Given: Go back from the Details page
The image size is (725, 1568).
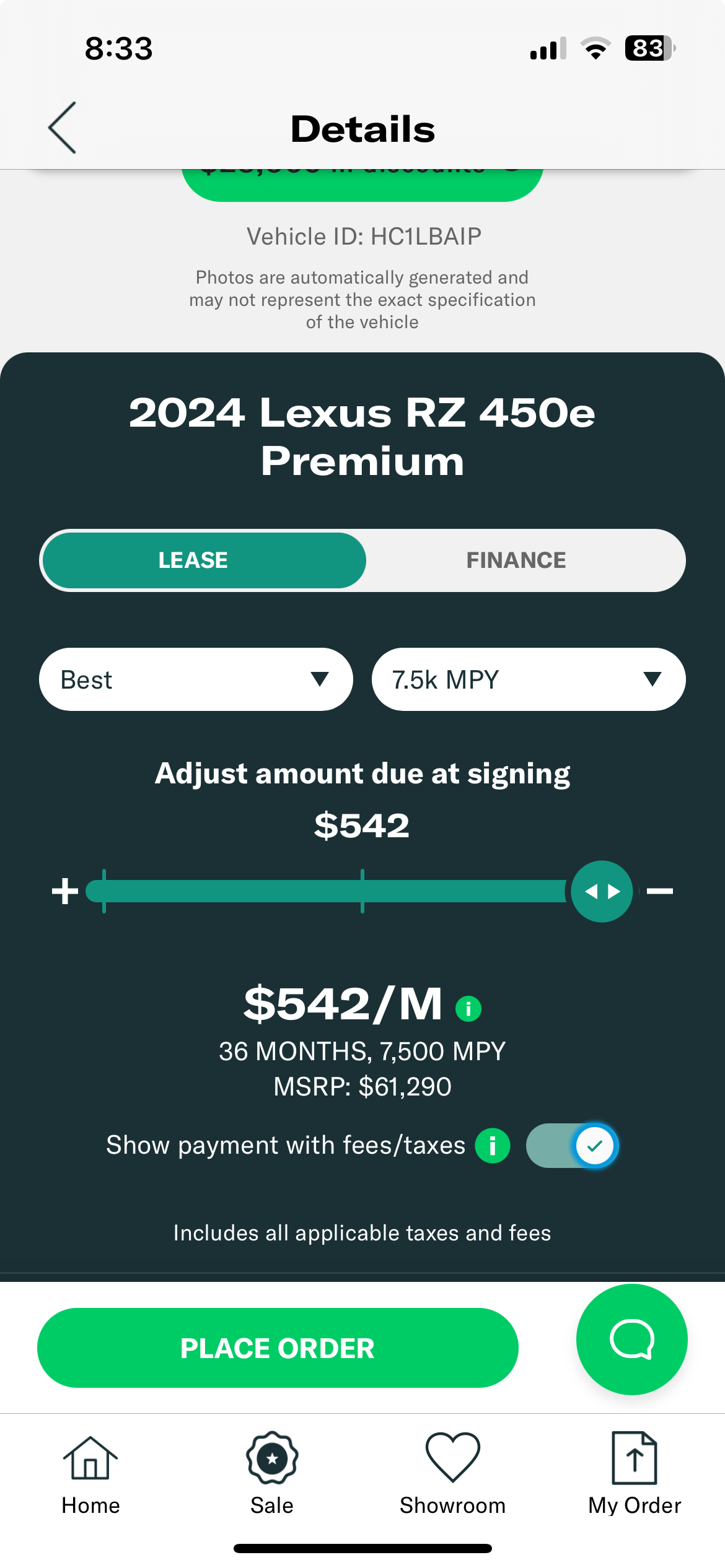Looking at the screenshot, I should click(x=62, y=128).
